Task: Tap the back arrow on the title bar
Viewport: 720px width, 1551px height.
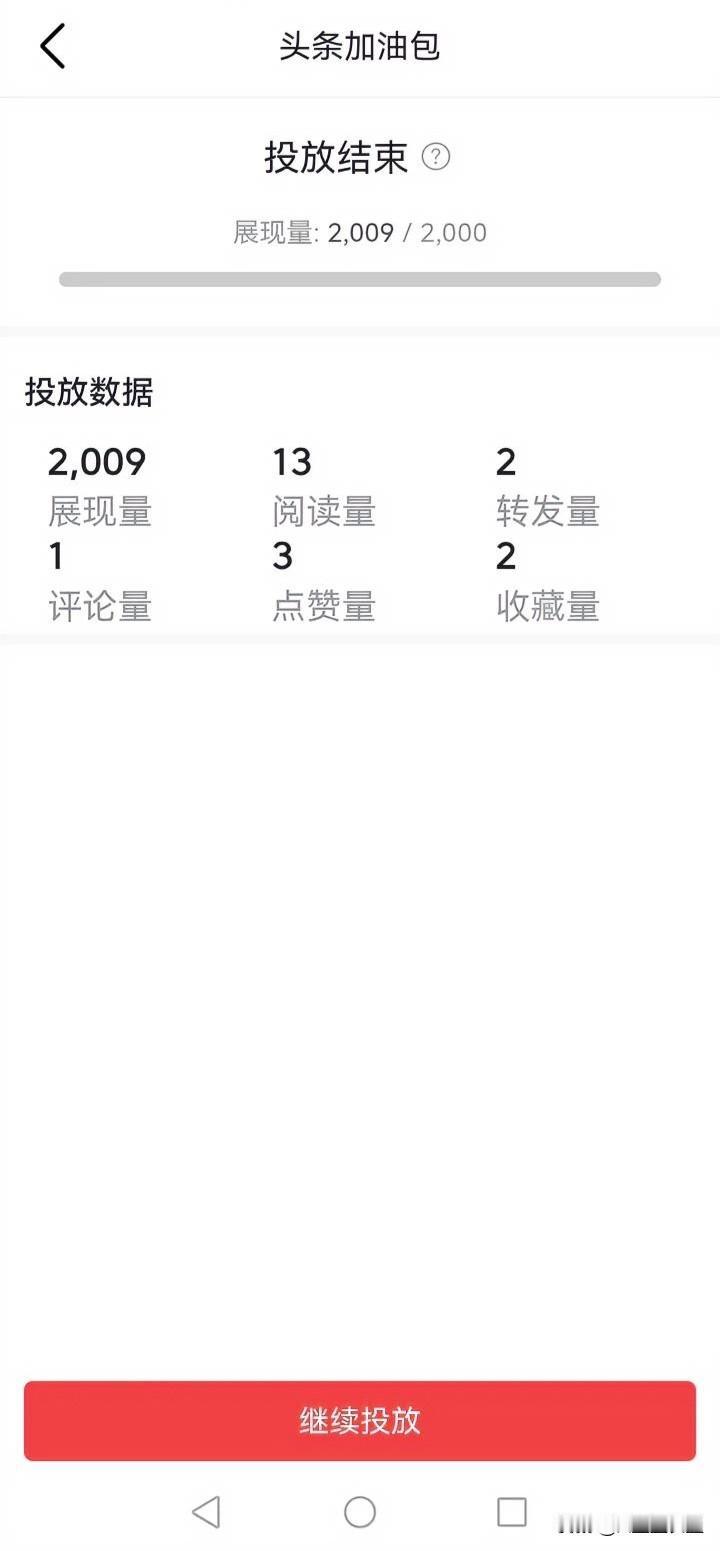Action: coord(53,46)
